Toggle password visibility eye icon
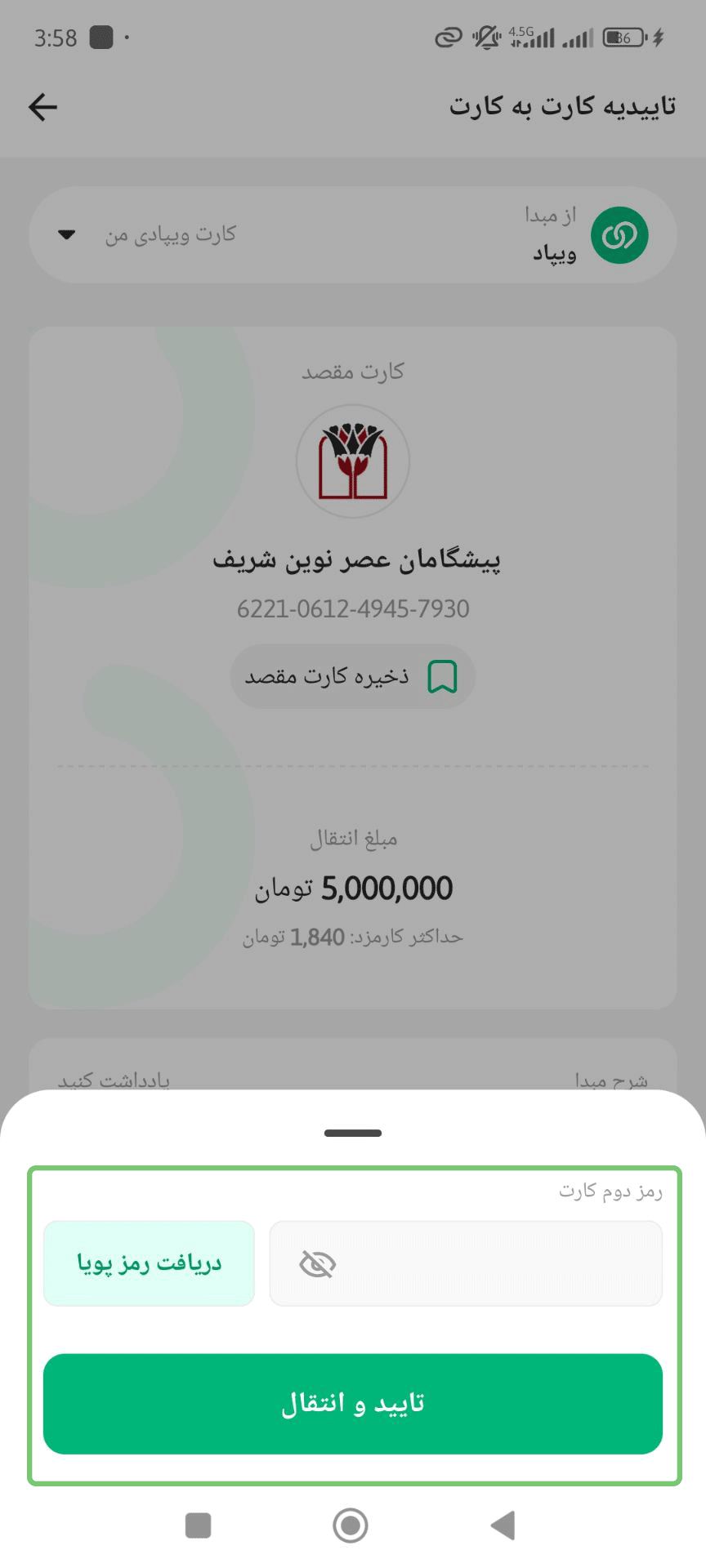 tap(317, 1264)
